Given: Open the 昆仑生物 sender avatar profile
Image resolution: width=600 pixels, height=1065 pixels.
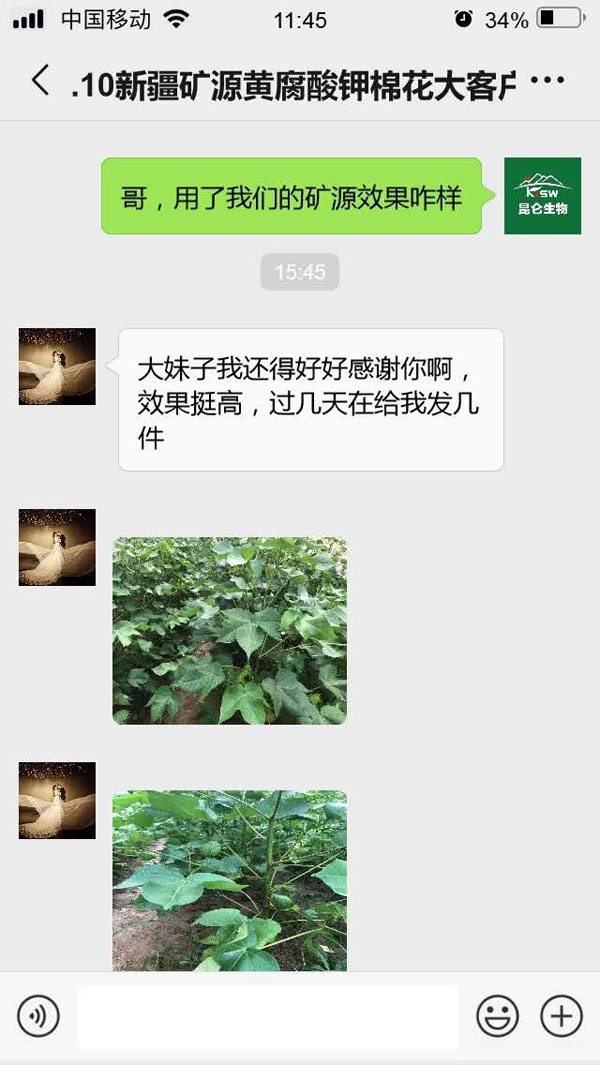Looking at the screenshot, I should (542, 196).
